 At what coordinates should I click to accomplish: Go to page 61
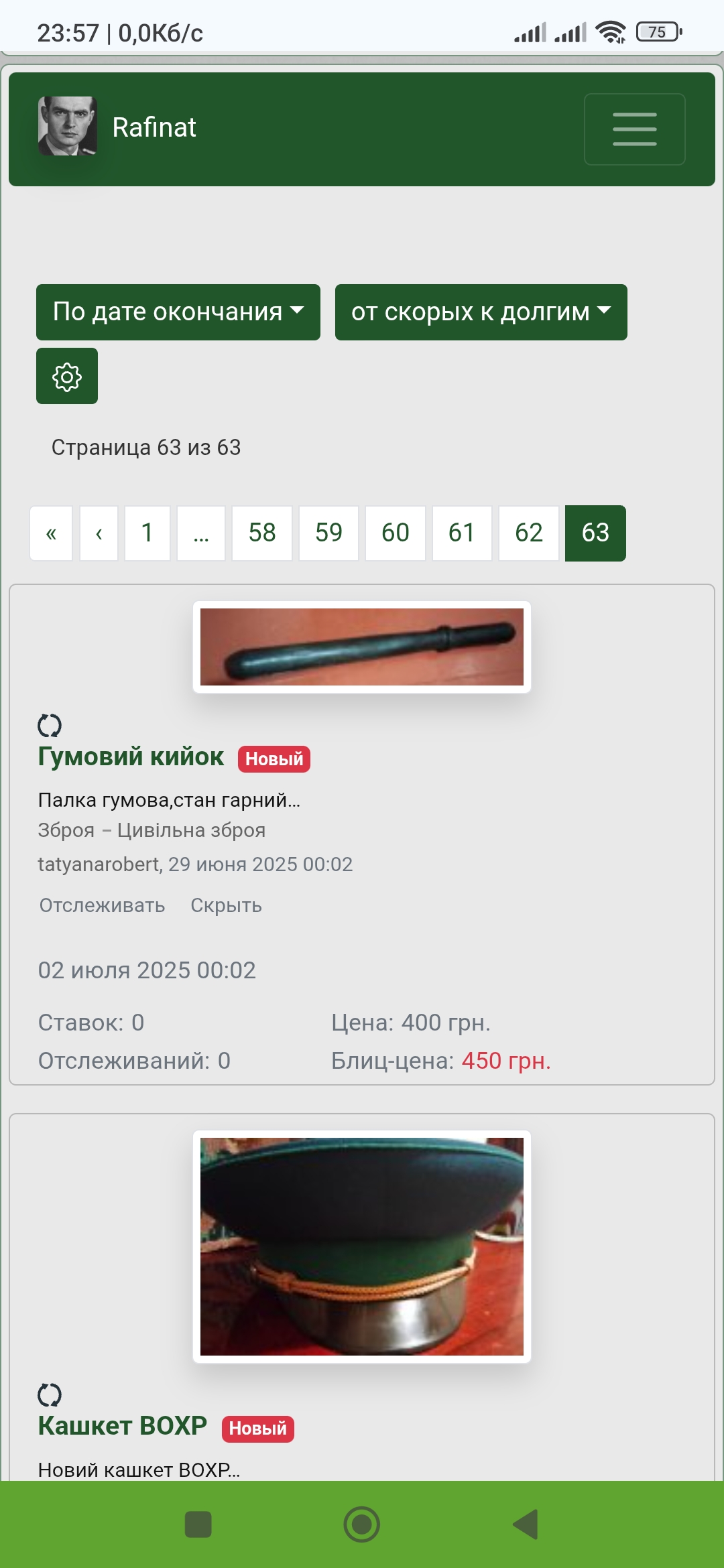coord(462,533)
